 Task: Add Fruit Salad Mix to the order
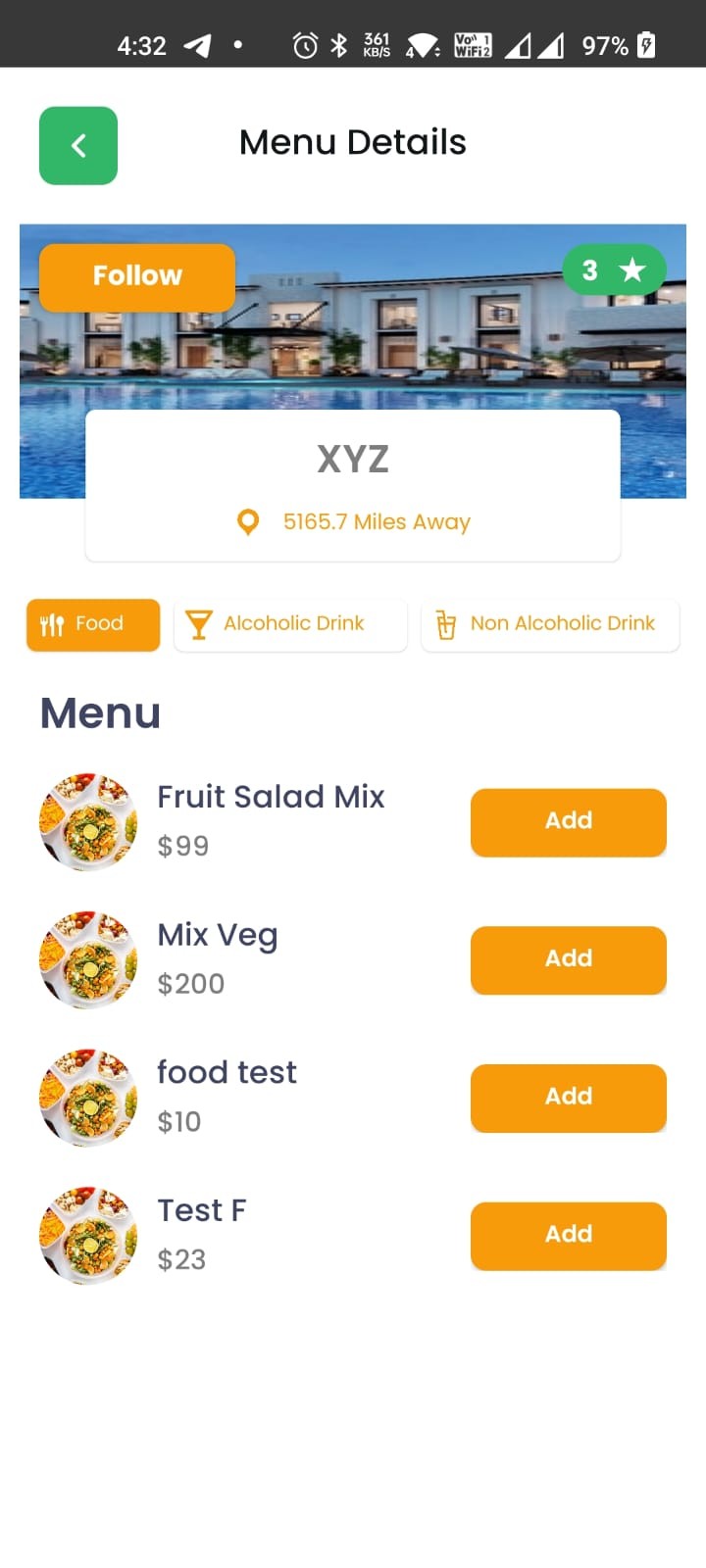coord(569,821)
